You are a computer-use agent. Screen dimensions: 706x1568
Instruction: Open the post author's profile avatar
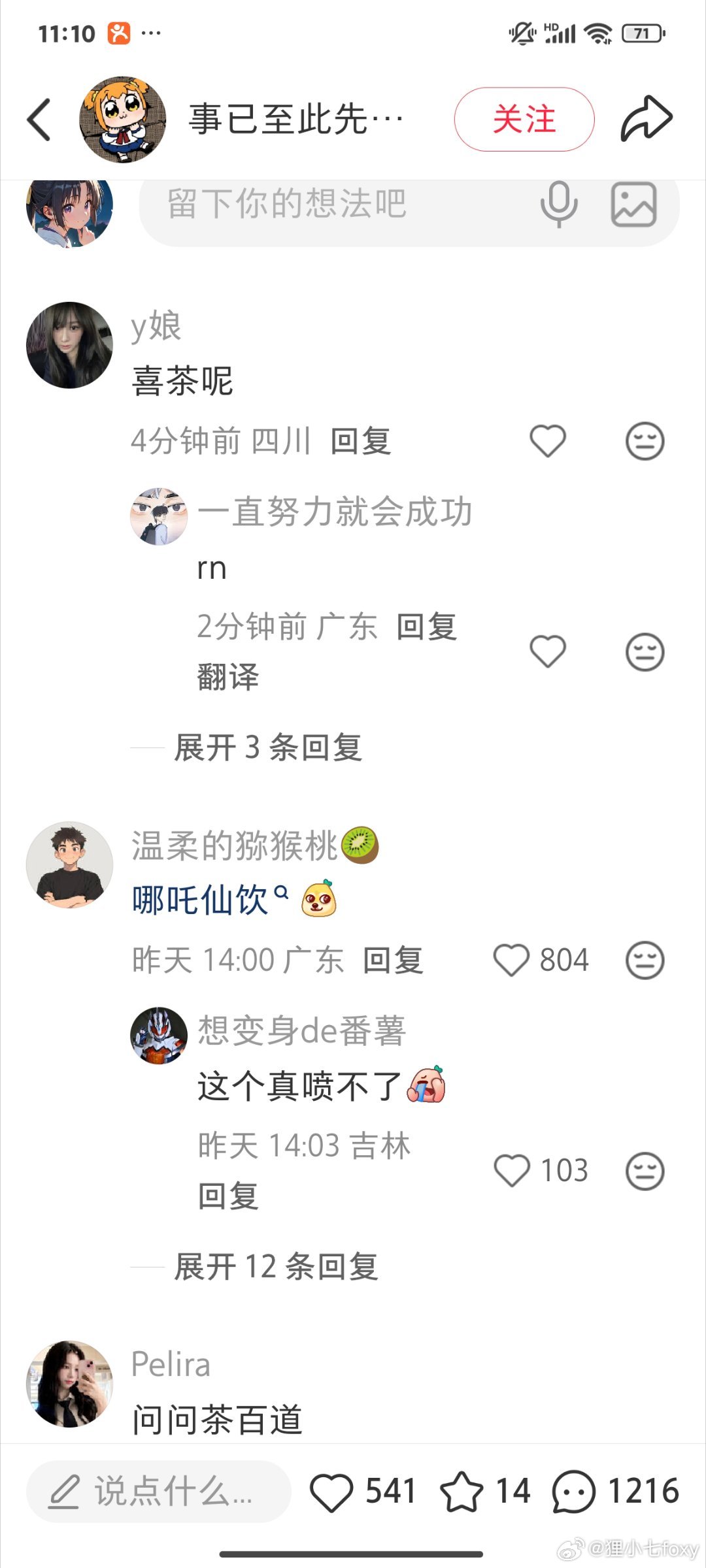123,118
